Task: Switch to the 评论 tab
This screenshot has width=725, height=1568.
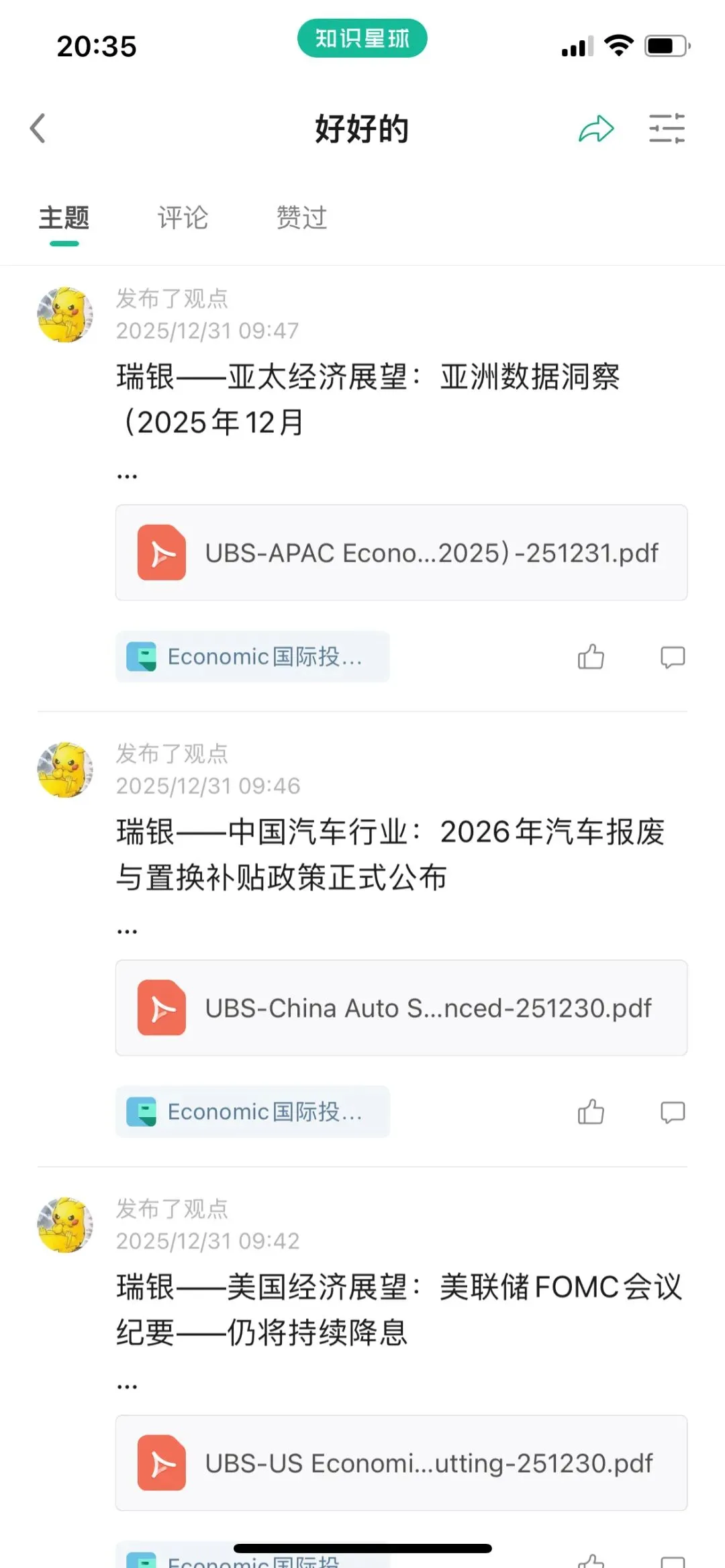Action: 183,218
